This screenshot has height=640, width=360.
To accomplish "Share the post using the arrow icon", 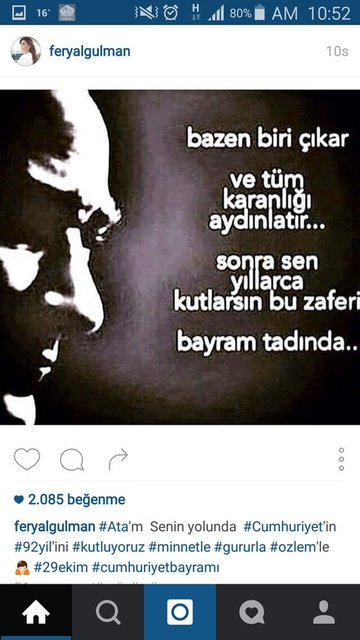I will coord(118,460).
